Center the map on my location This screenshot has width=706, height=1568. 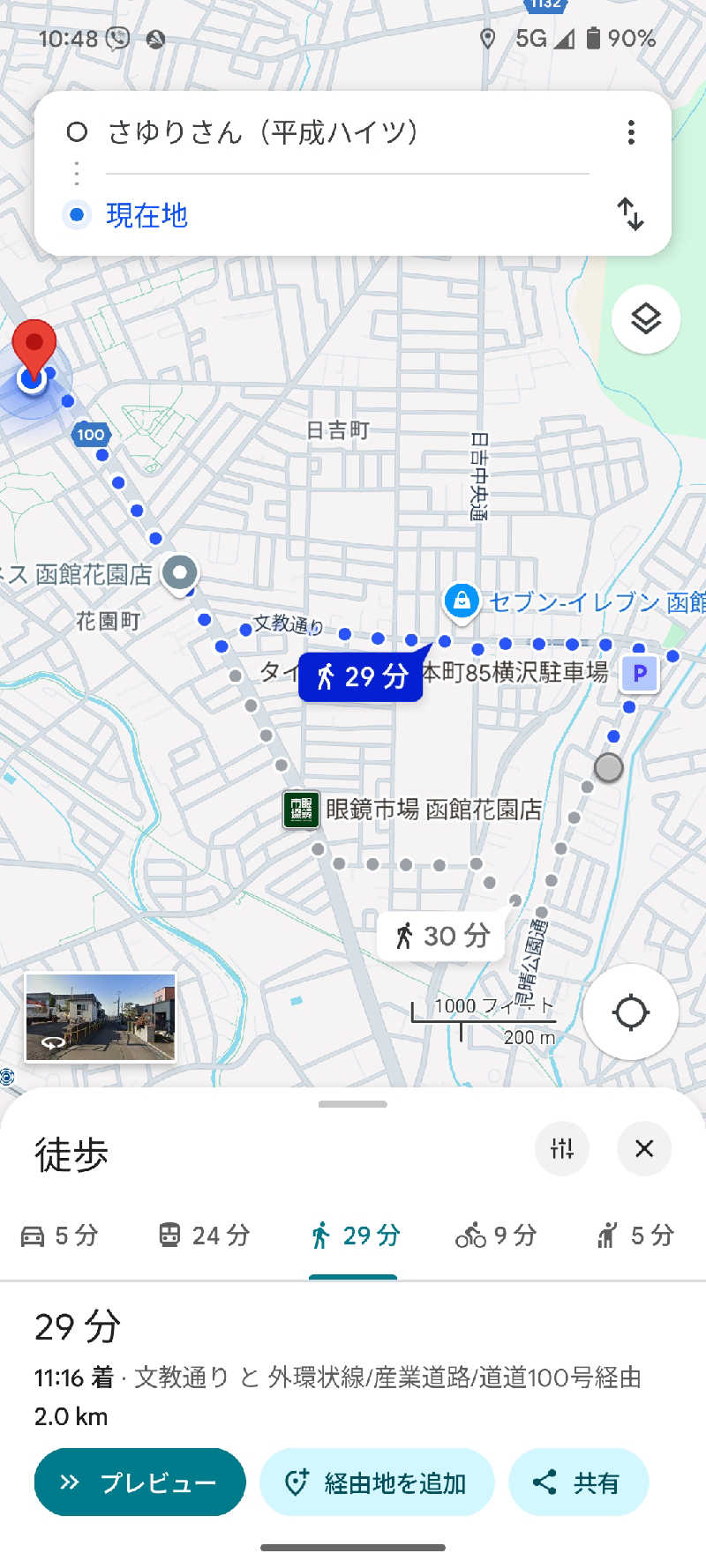(x=630, y=1012)
